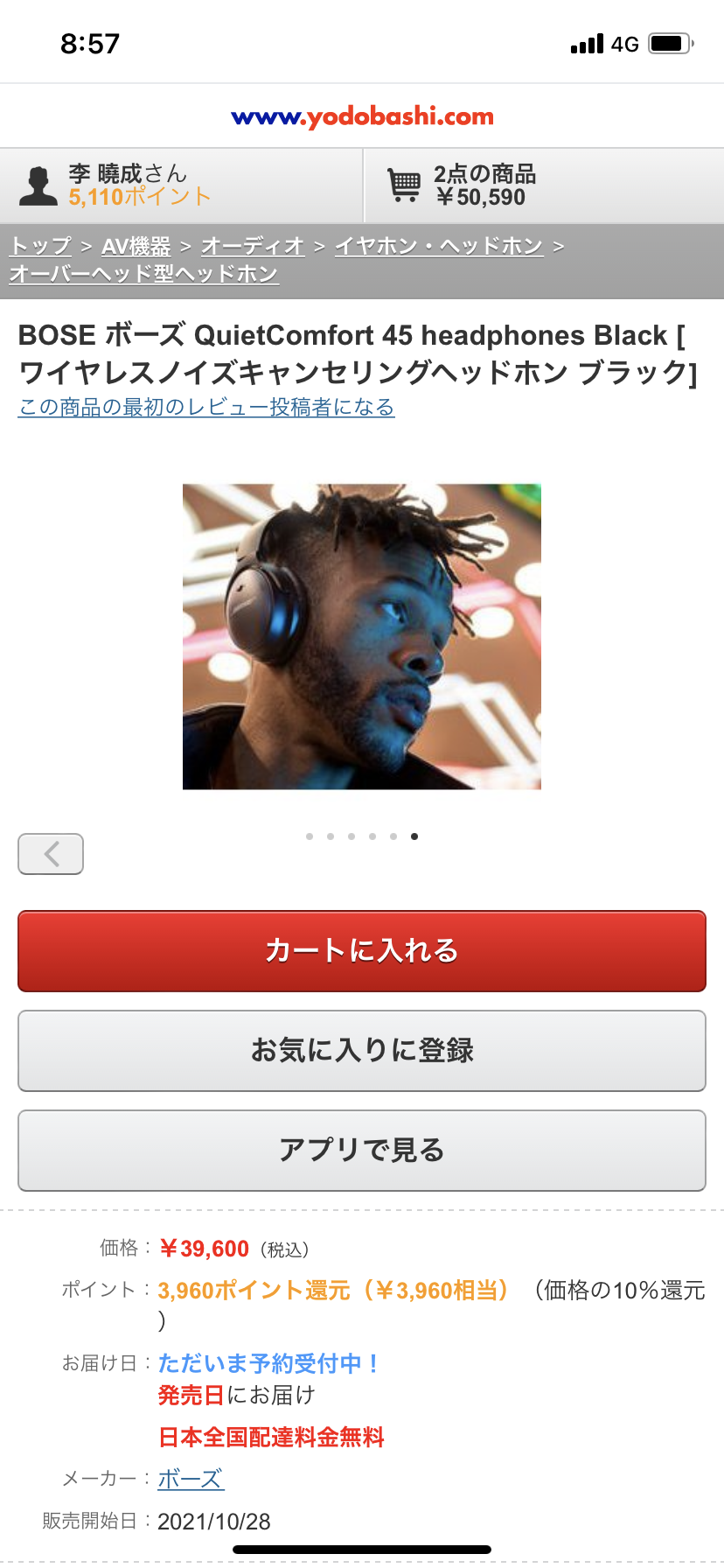Open イヤホン・ヘッドホン breadcrumb category

439,247
